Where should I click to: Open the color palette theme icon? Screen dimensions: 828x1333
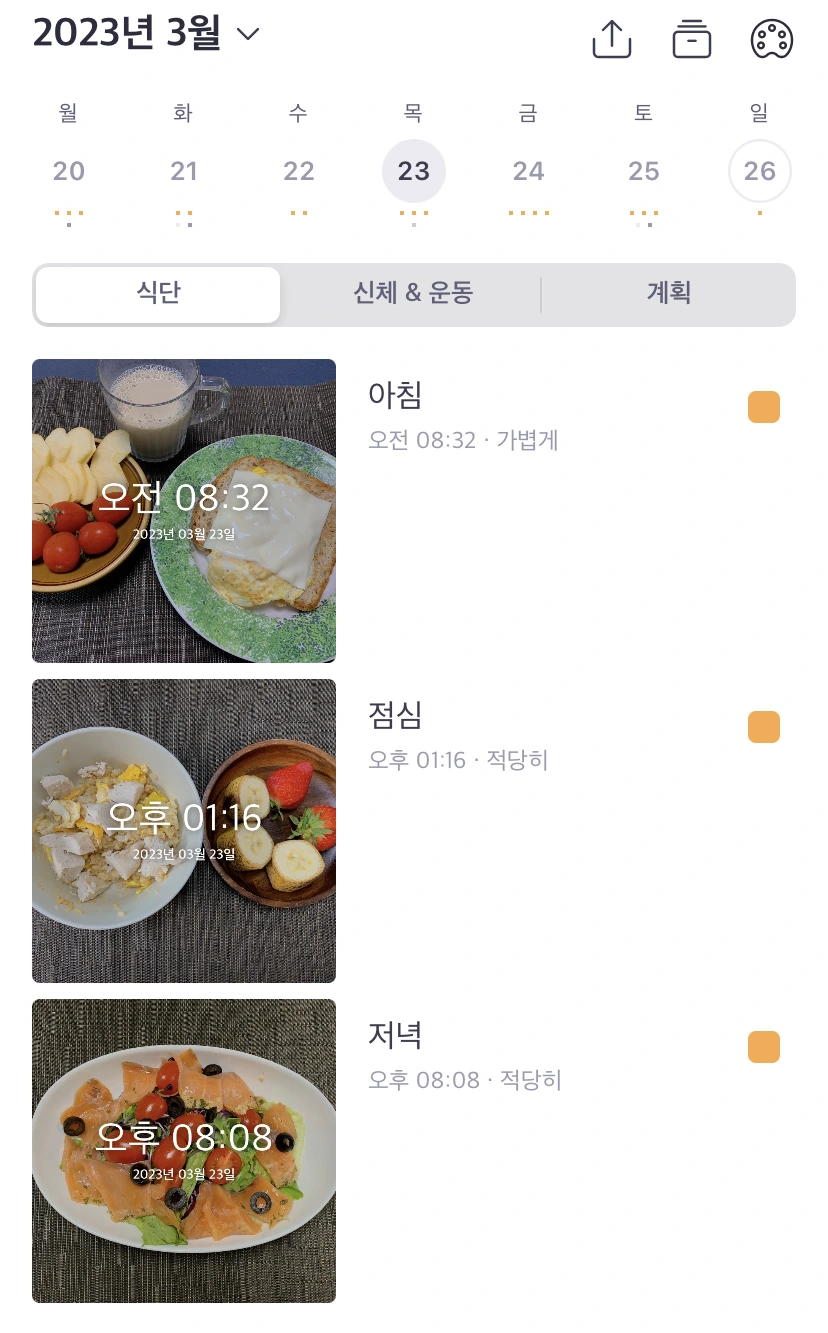771,39
